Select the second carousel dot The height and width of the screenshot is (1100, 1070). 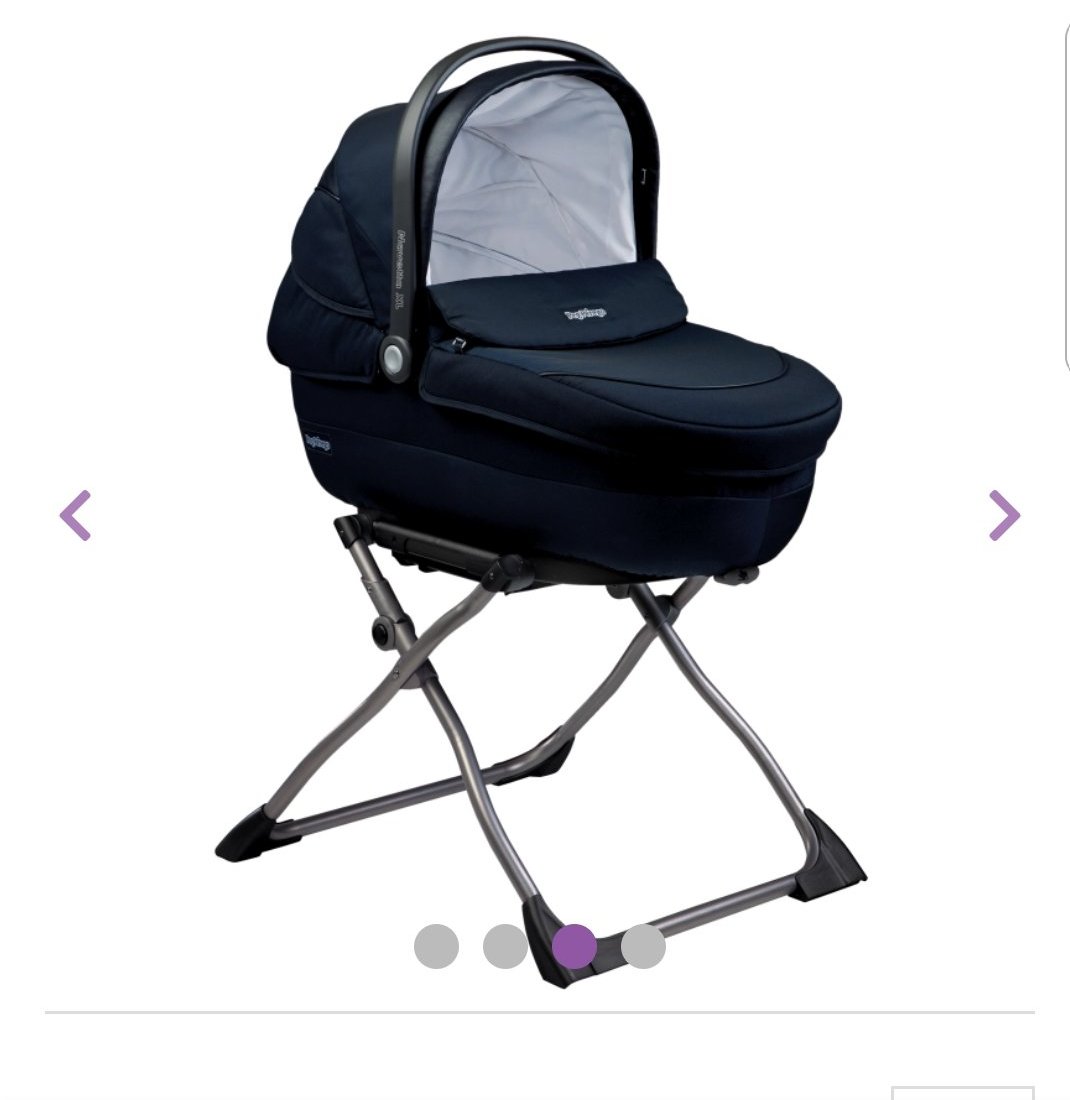(505, 946)
